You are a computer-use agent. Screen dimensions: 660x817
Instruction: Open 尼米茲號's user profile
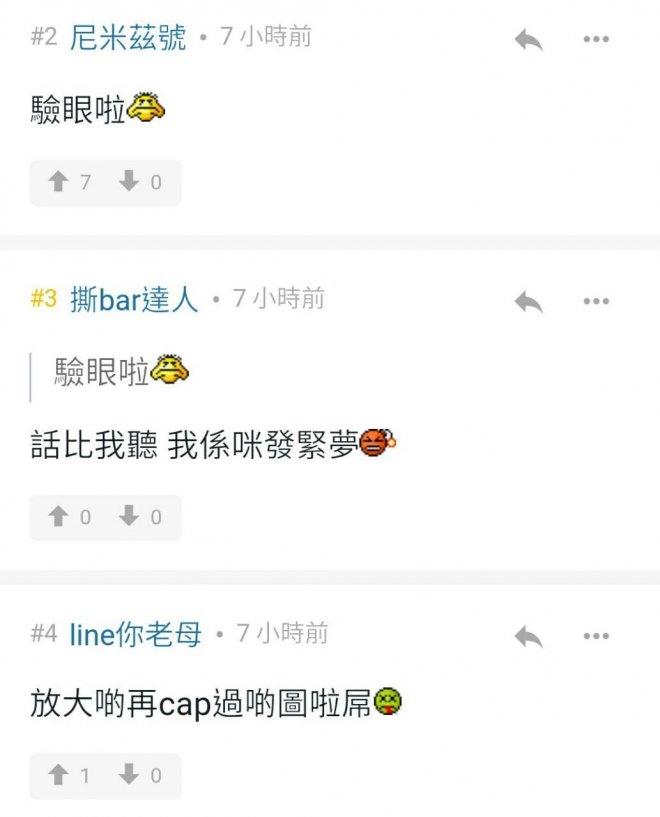click(x=128, y=38)
